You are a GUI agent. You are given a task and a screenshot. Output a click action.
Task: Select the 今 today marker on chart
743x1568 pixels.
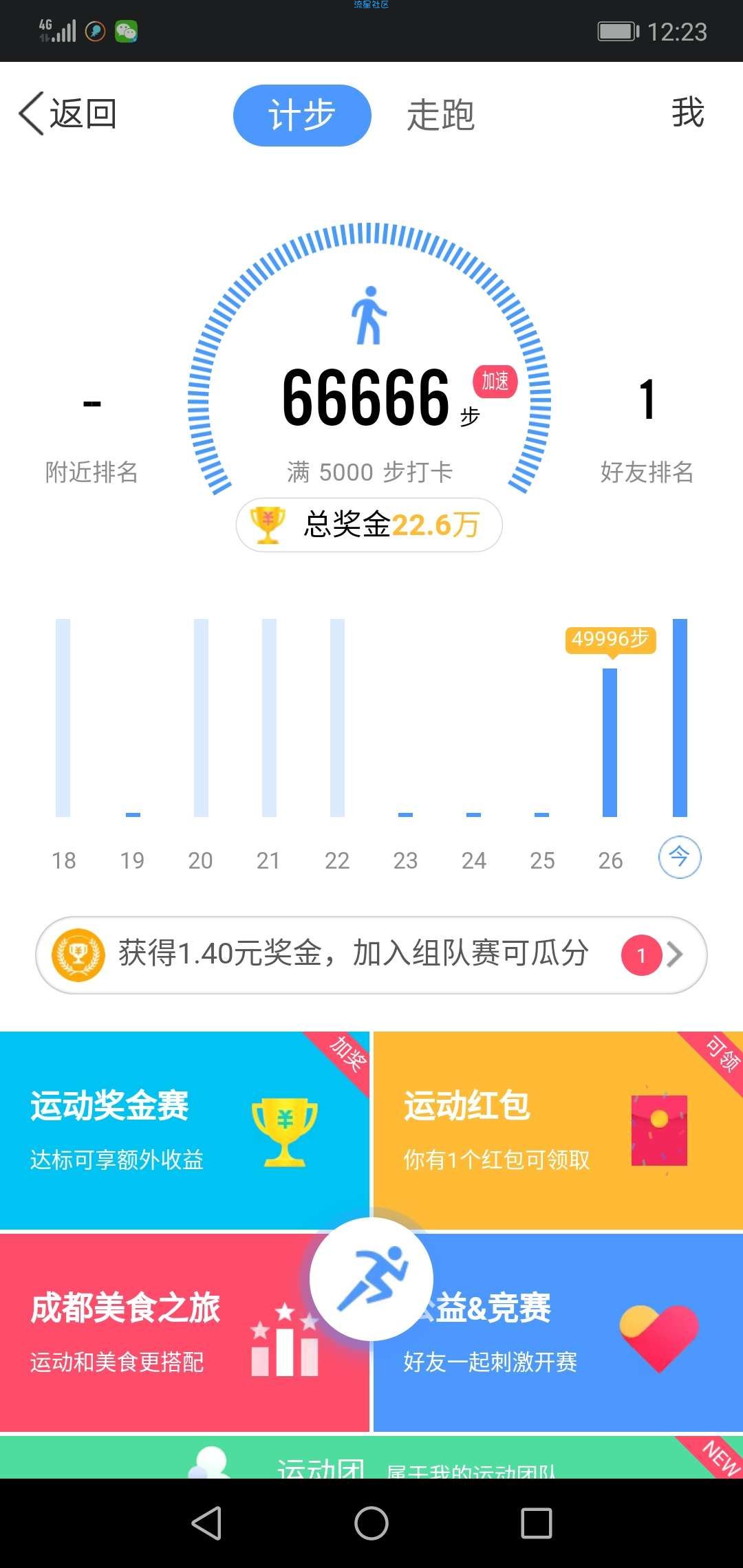[x=680, y=857]
